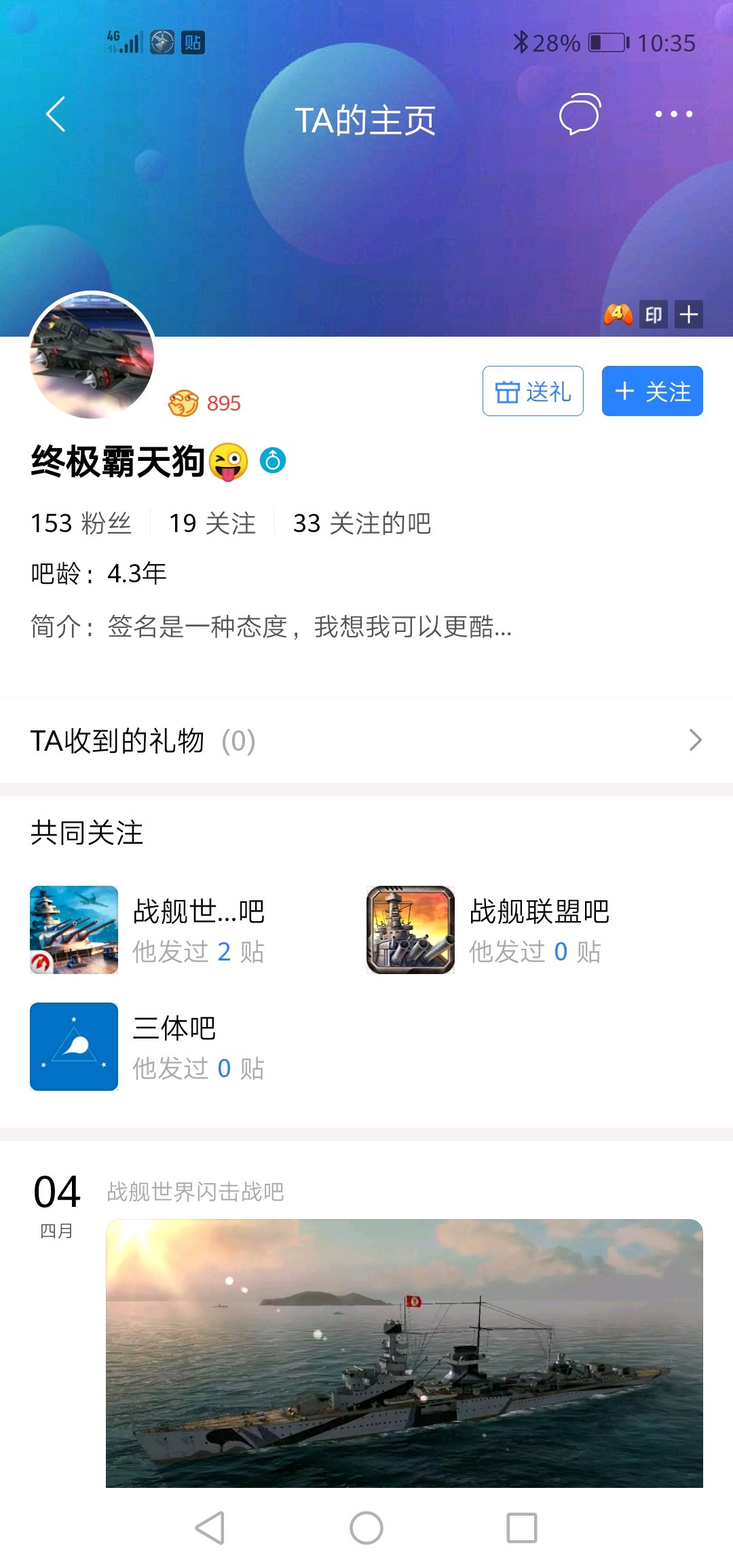
Task: View the 19 关注 following list
Action: pos(212,523)
